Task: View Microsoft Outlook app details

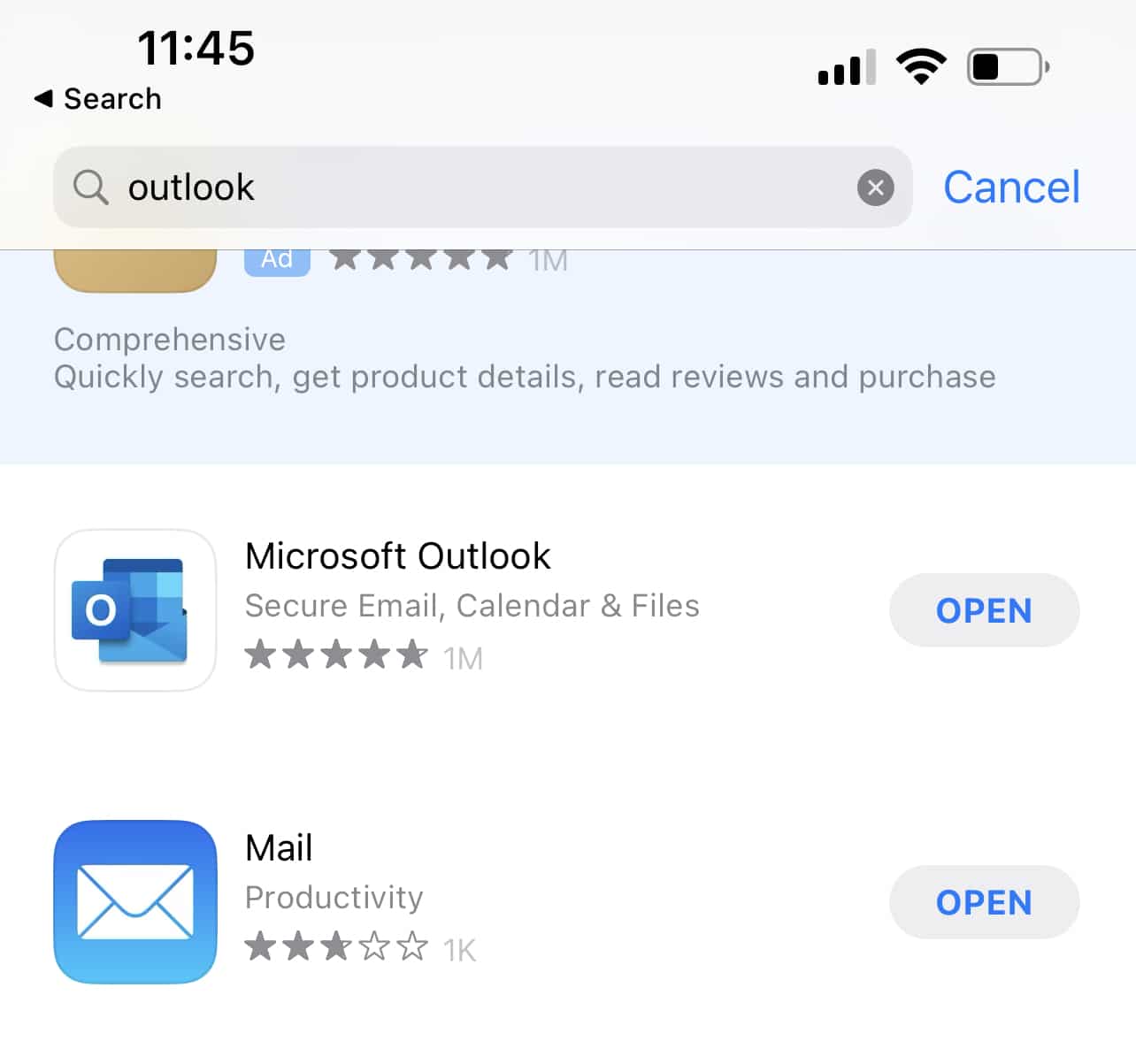Action: tap(398, 557)
